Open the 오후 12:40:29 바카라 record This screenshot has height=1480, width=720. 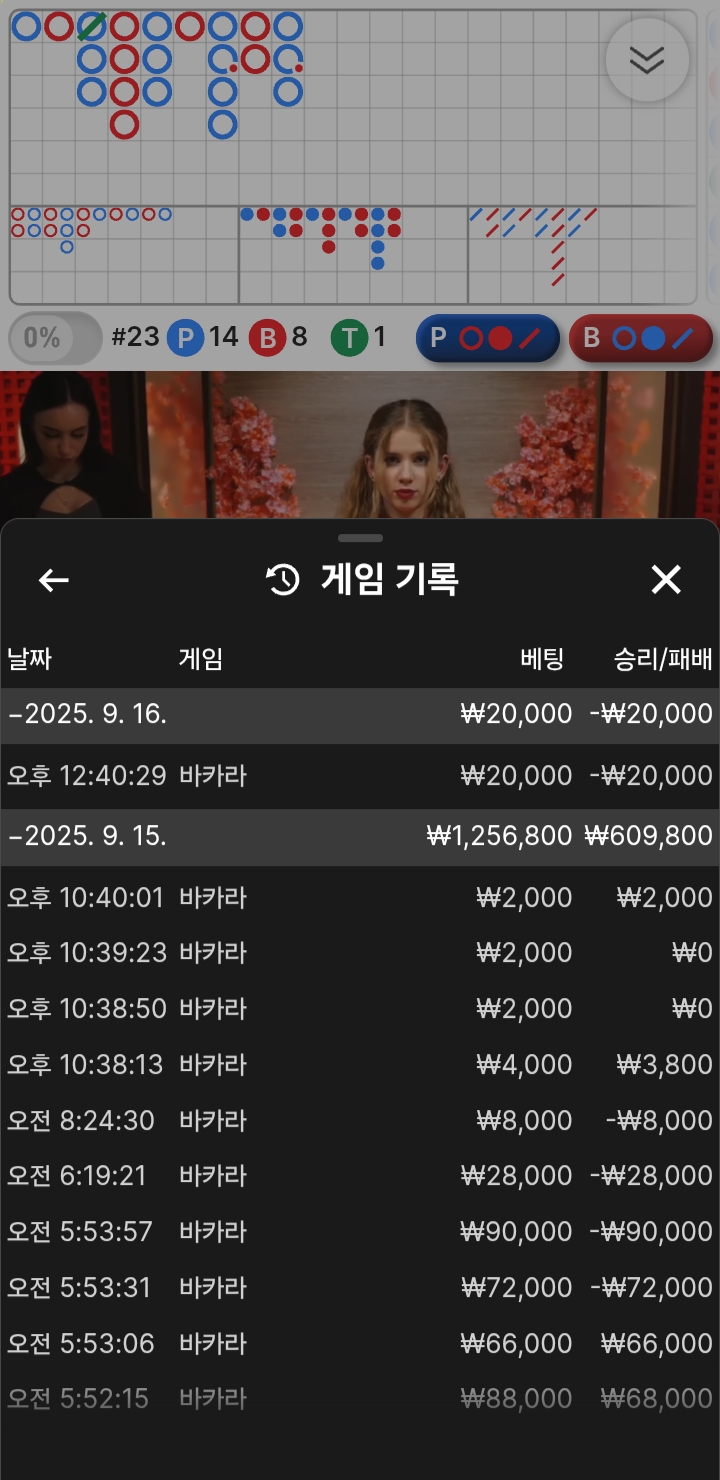point(360,775)
